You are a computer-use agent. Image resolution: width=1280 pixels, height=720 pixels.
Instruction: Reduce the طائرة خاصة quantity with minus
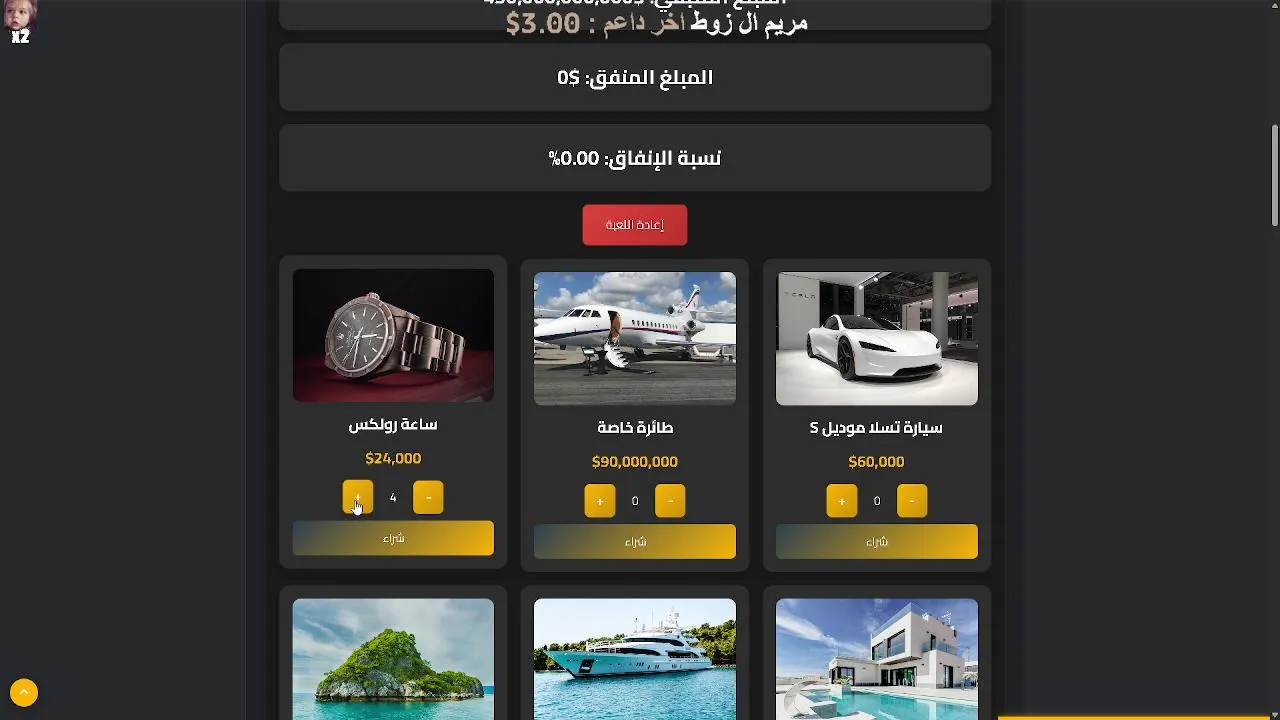[x=670, y=501]
